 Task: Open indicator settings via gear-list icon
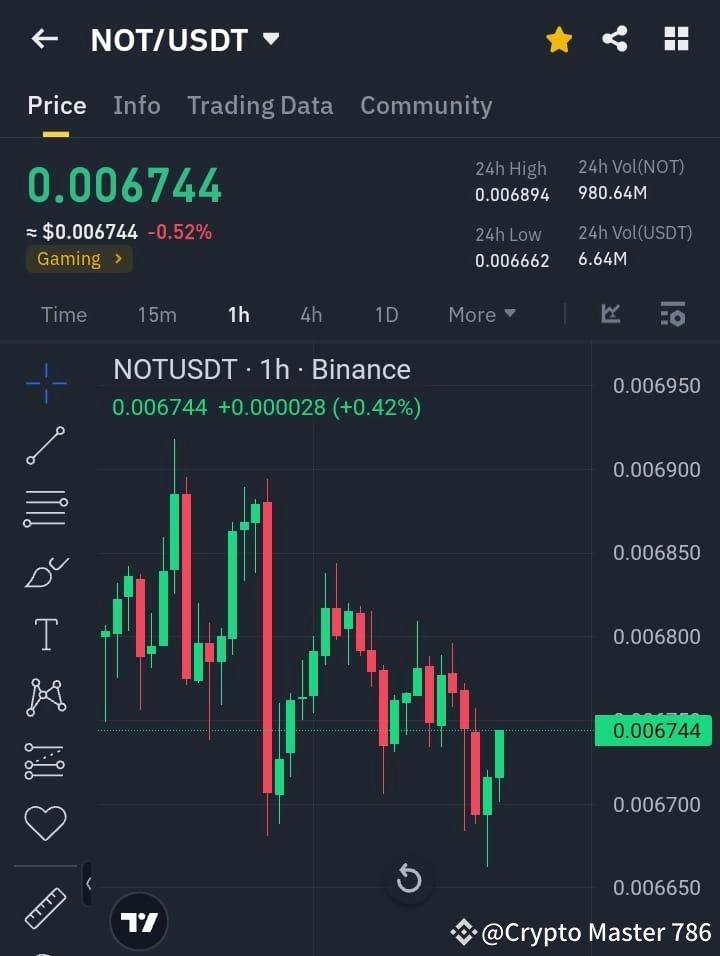point(672,314)
